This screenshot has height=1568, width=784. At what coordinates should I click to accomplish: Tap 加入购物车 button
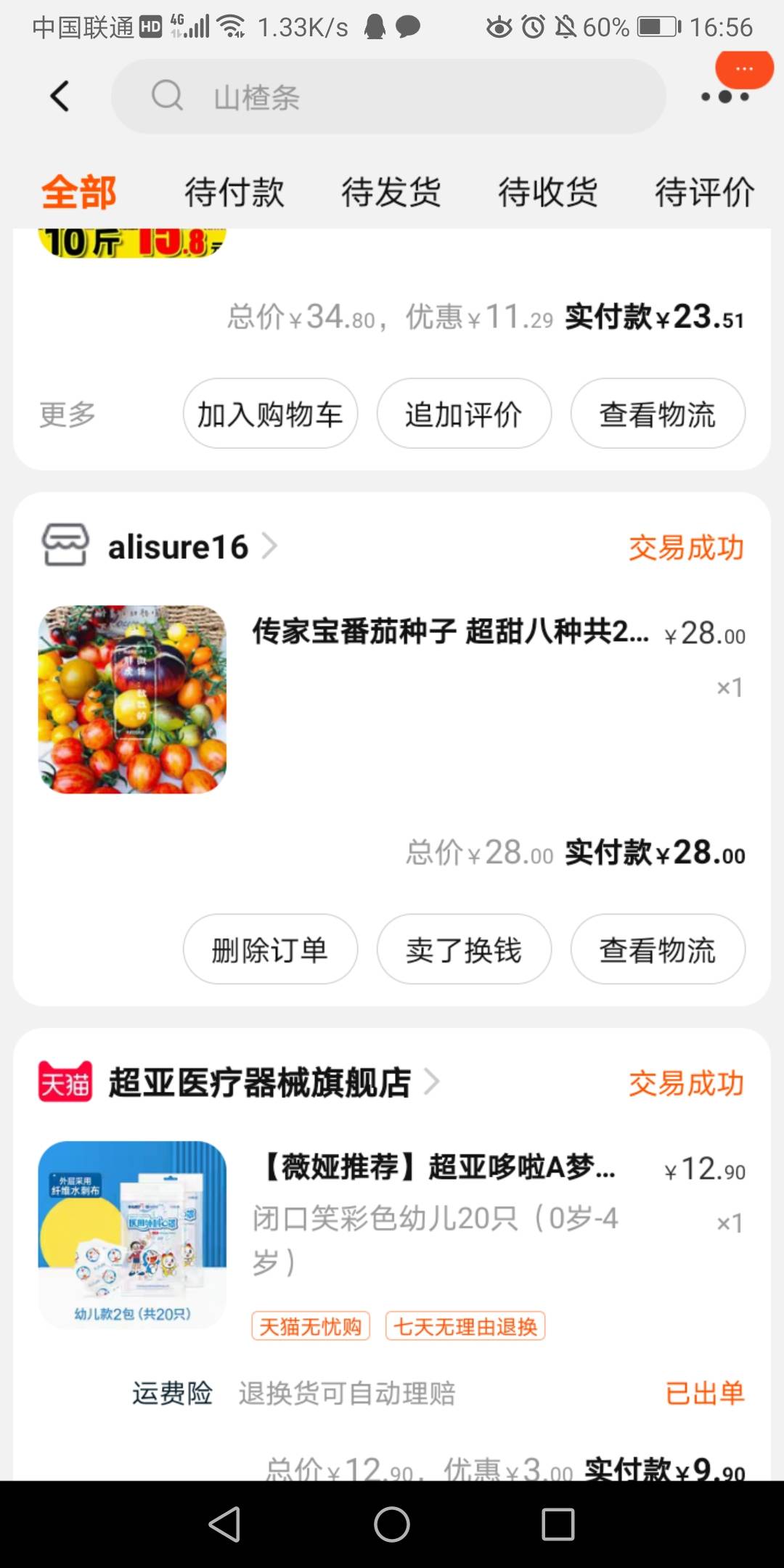(270, 414)
